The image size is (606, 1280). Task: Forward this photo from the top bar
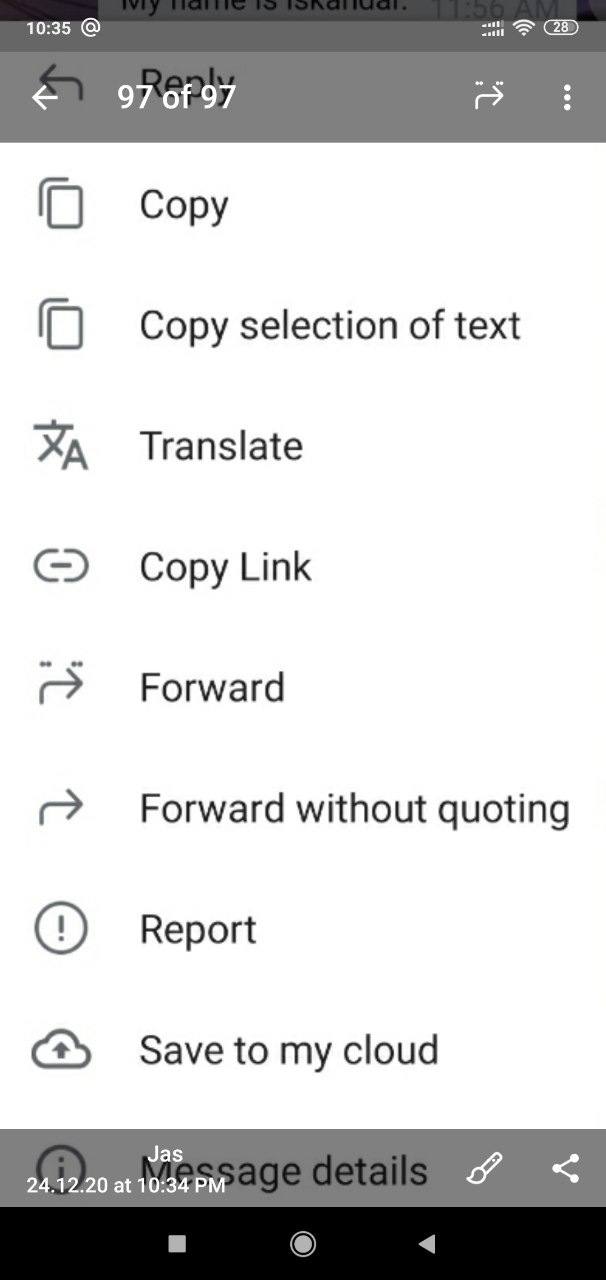489,96
